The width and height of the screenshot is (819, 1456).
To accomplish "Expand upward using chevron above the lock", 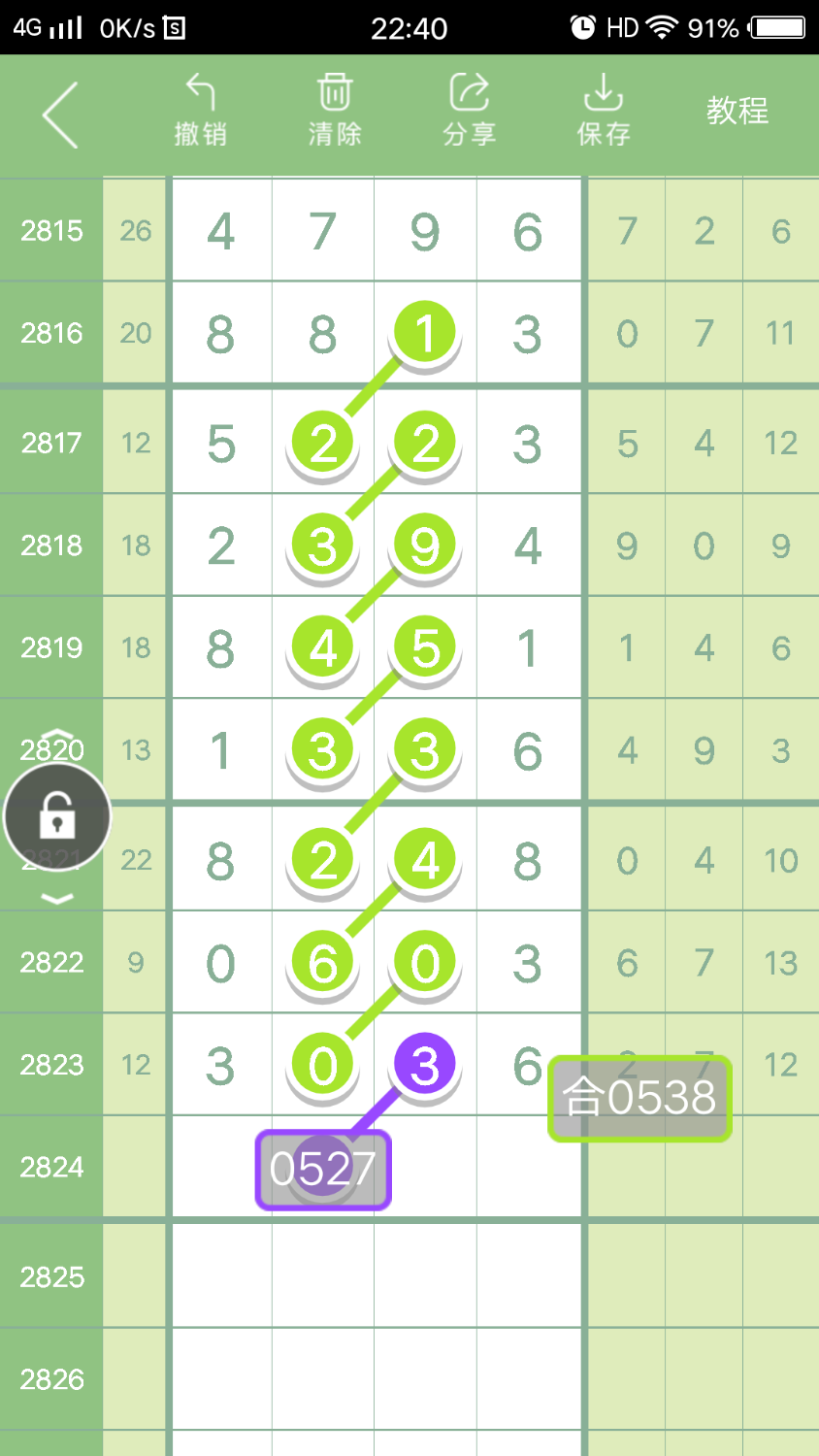I will (x=55, y=735).
